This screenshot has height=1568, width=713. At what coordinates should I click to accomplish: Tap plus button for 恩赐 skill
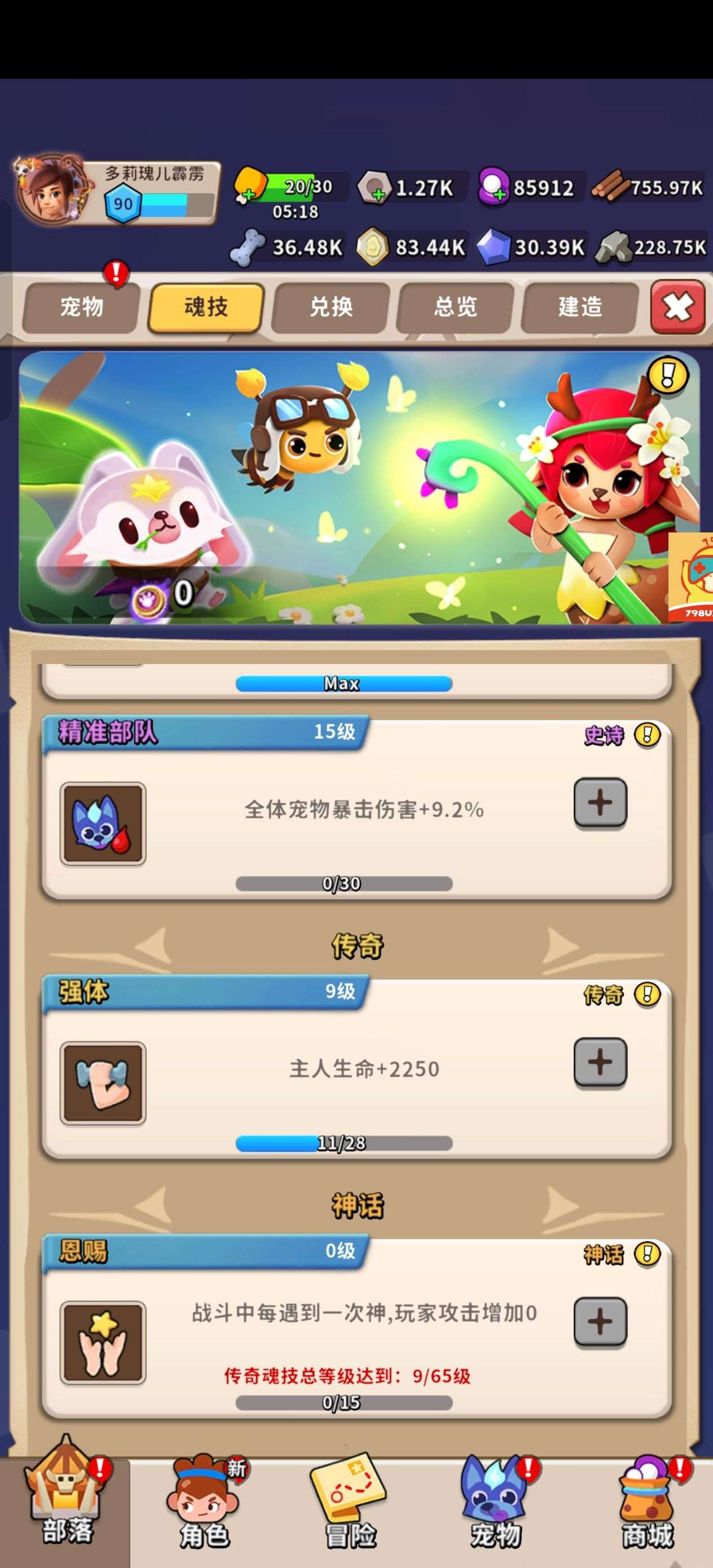coord(600,1322)
